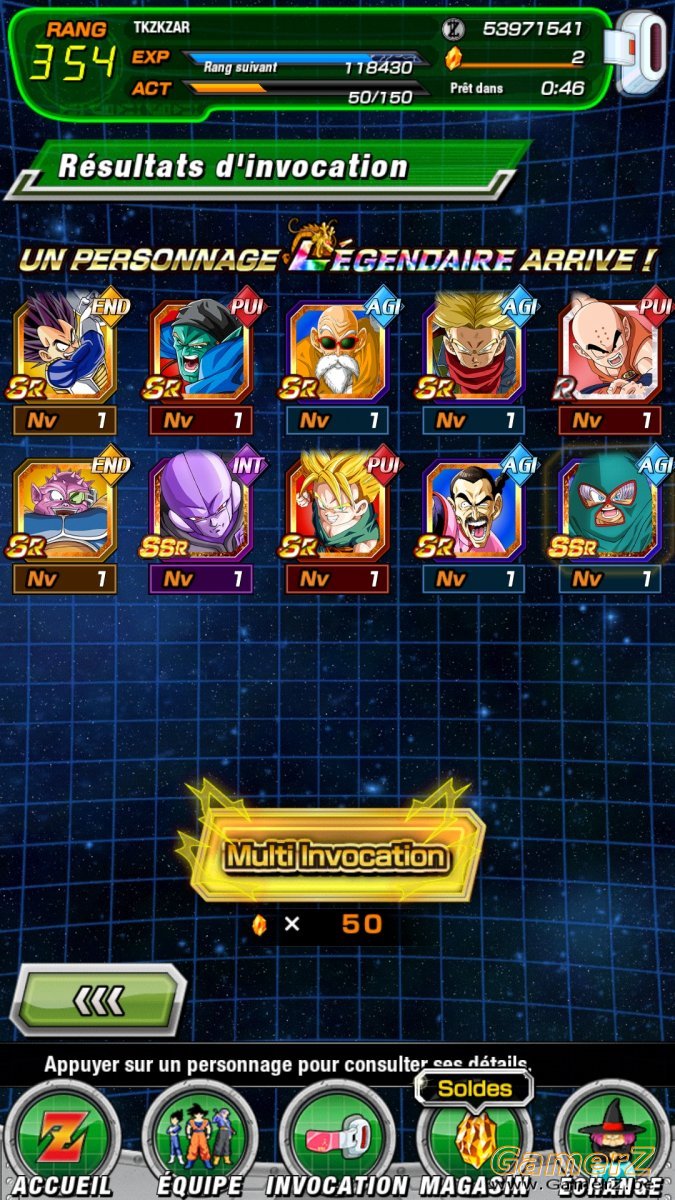Switch to the Échange tab
Screen dimensions: 675x1200
(612, 1139)
